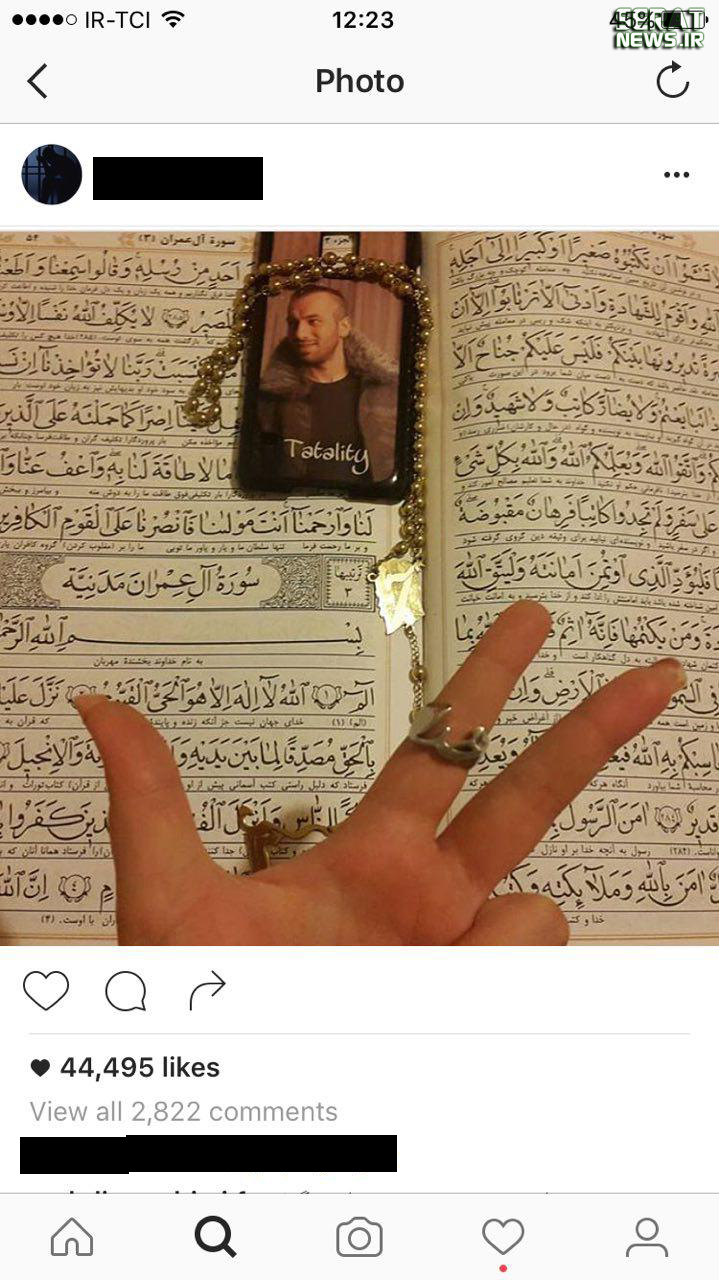Go back from the Photo screen

tap(37, 81)
